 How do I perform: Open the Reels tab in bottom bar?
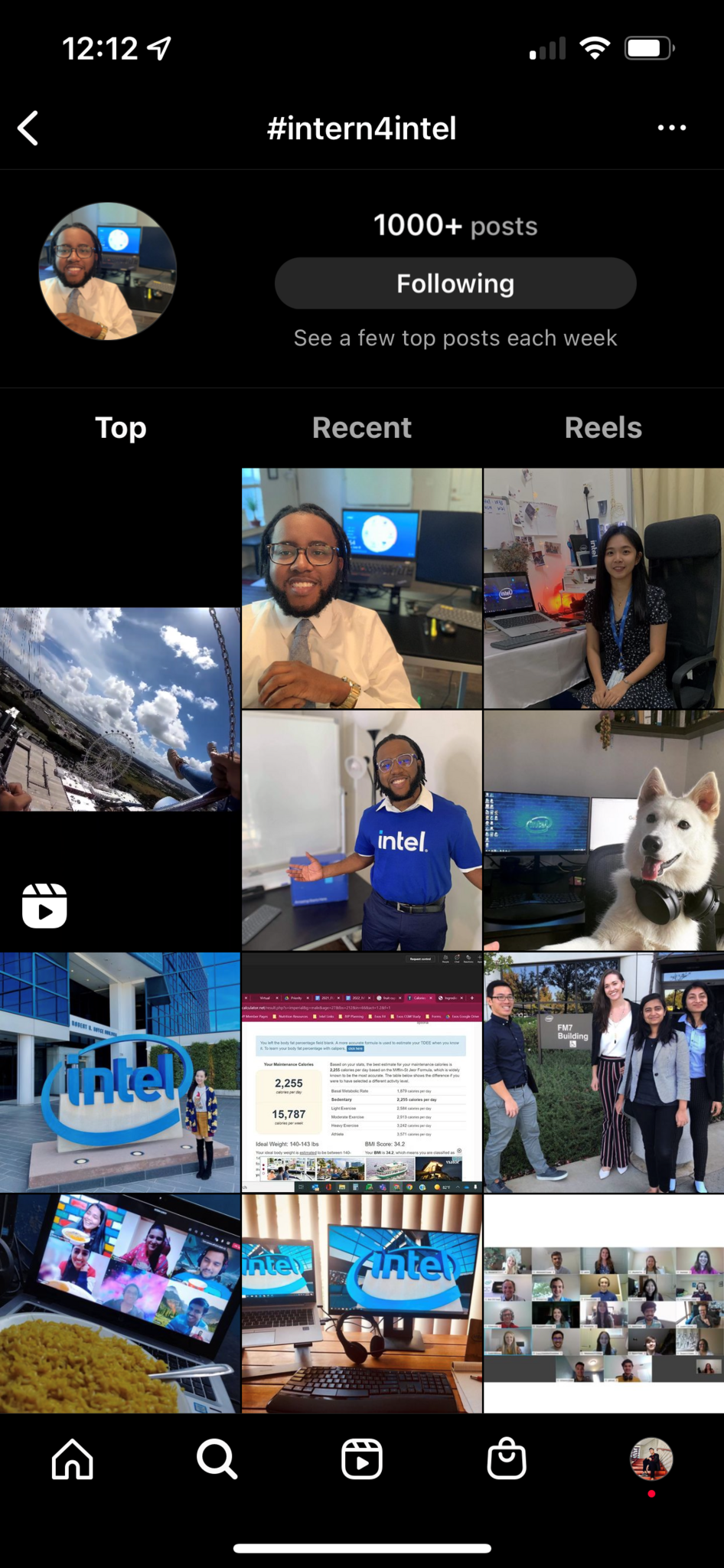pos(362,1459)
